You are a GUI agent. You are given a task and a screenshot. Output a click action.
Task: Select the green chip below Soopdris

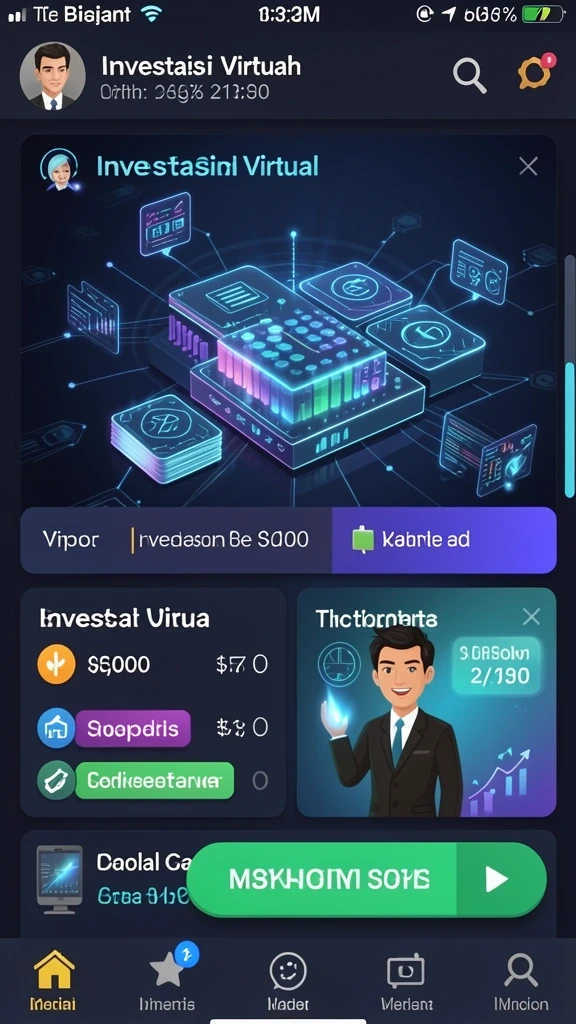click(155, 780)
